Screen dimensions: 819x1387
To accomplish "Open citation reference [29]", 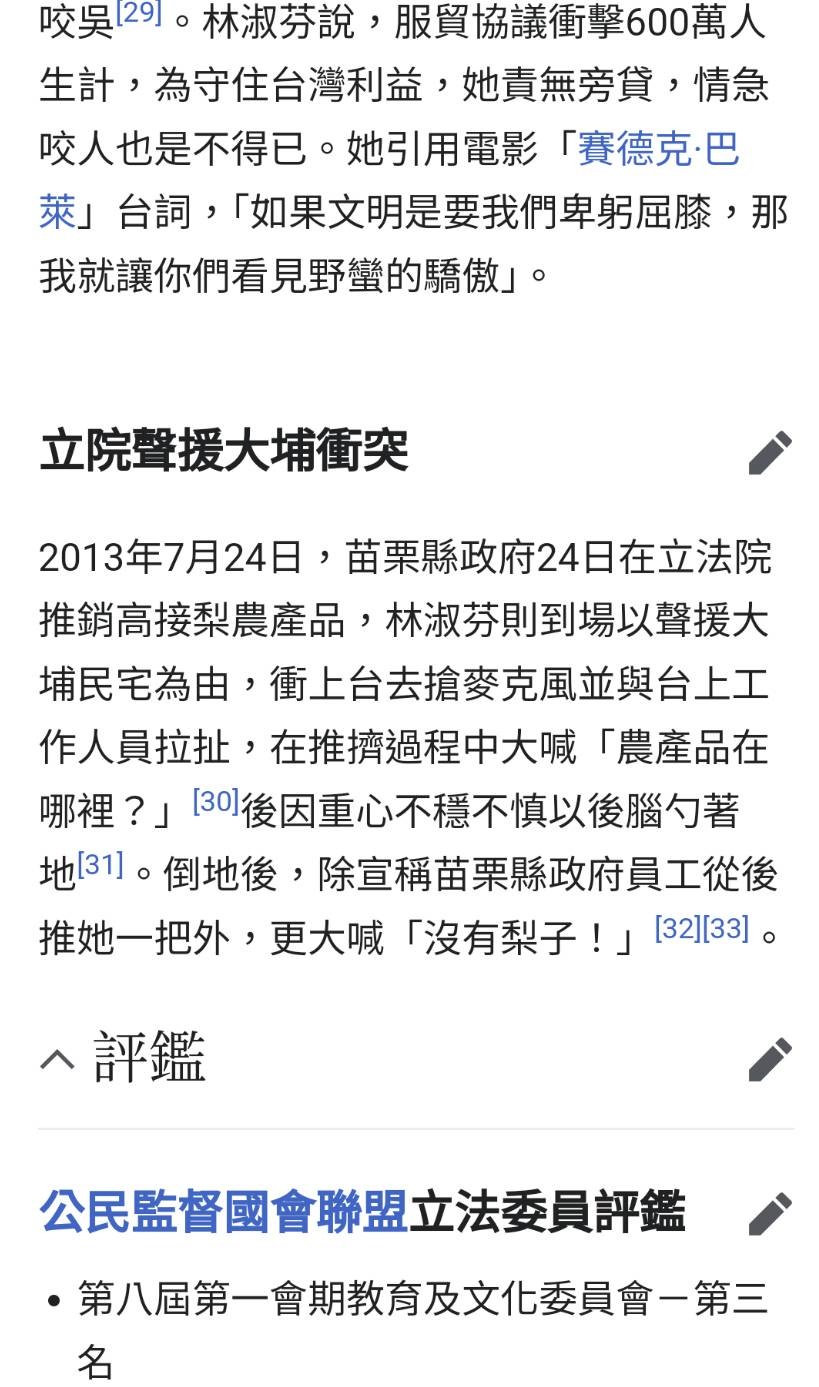I will point(138,14).
